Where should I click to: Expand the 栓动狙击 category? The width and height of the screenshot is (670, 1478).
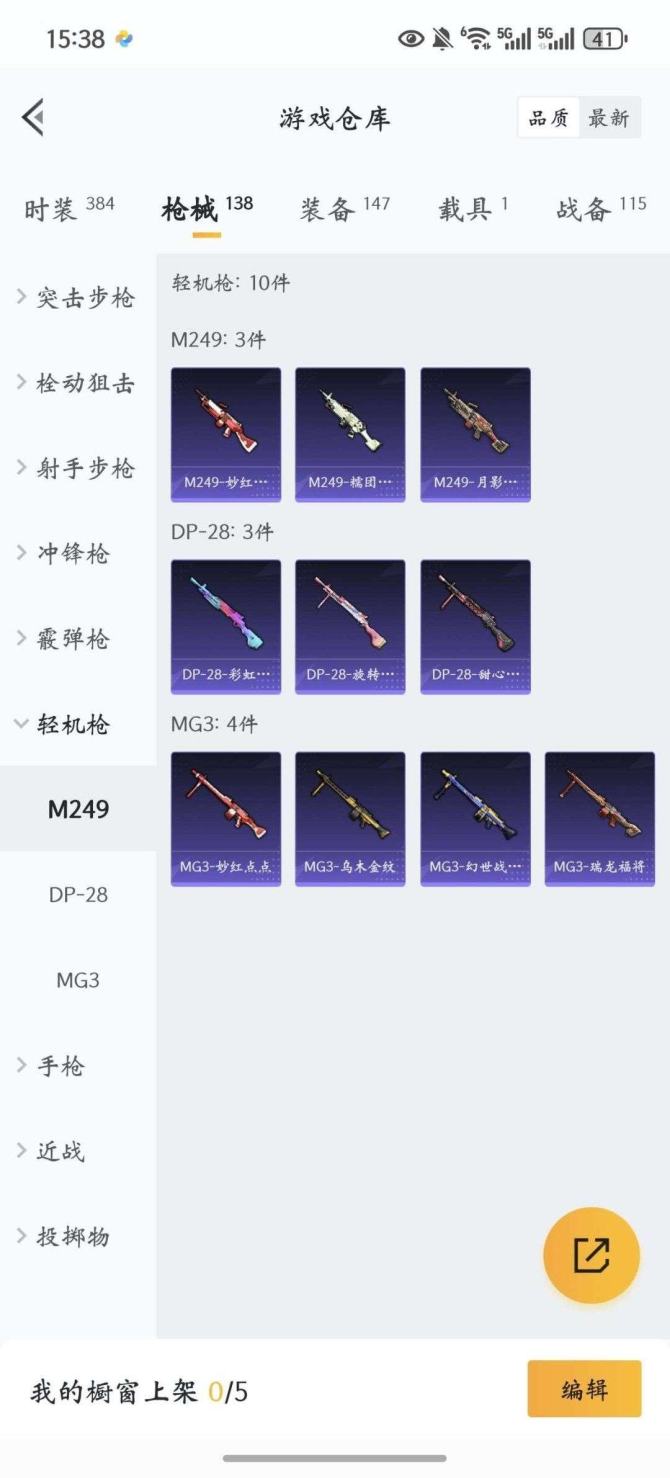coord(77,383)
